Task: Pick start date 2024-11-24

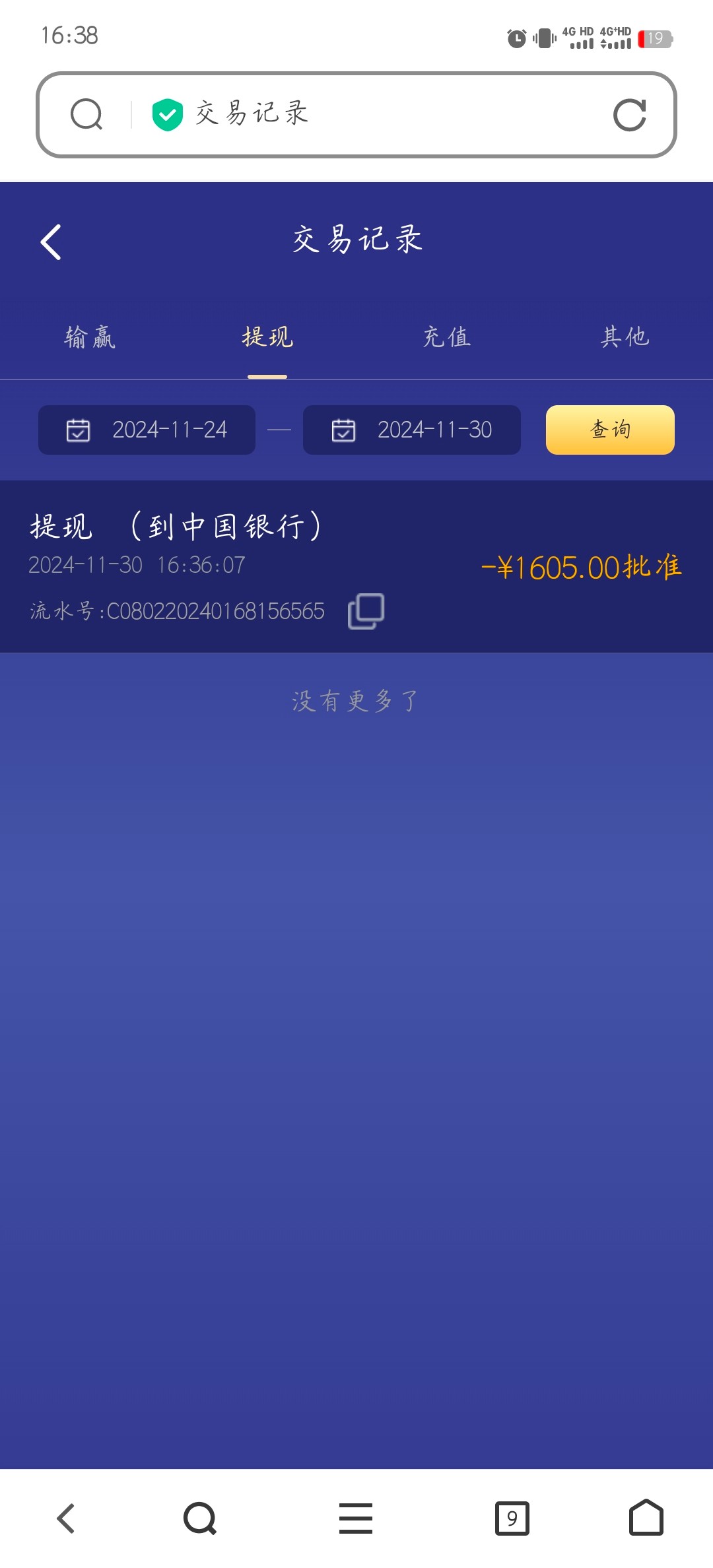Action: 147,430
